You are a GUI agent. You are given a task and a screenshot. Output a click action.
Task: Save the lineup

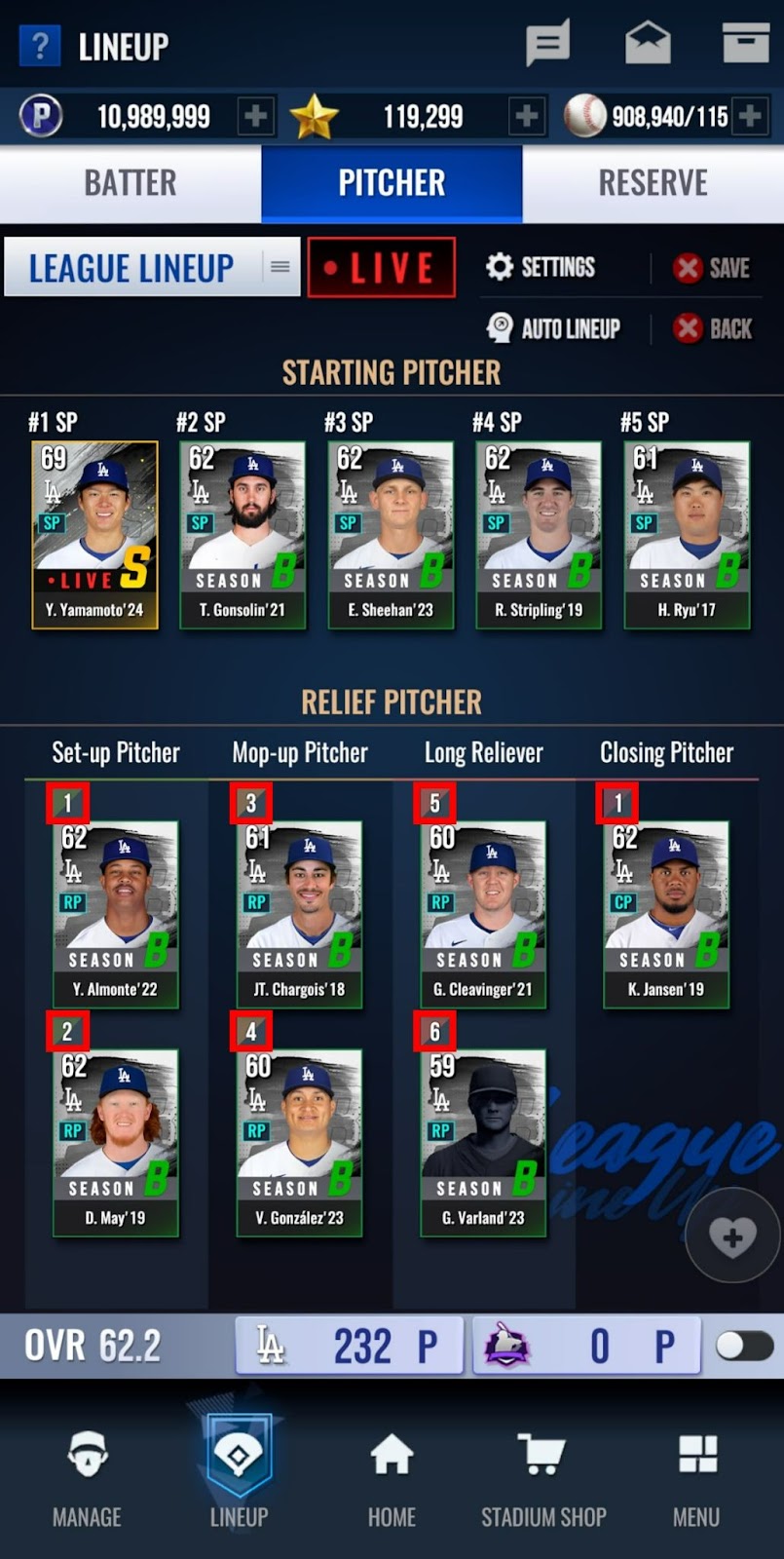[x=712, y=268]
